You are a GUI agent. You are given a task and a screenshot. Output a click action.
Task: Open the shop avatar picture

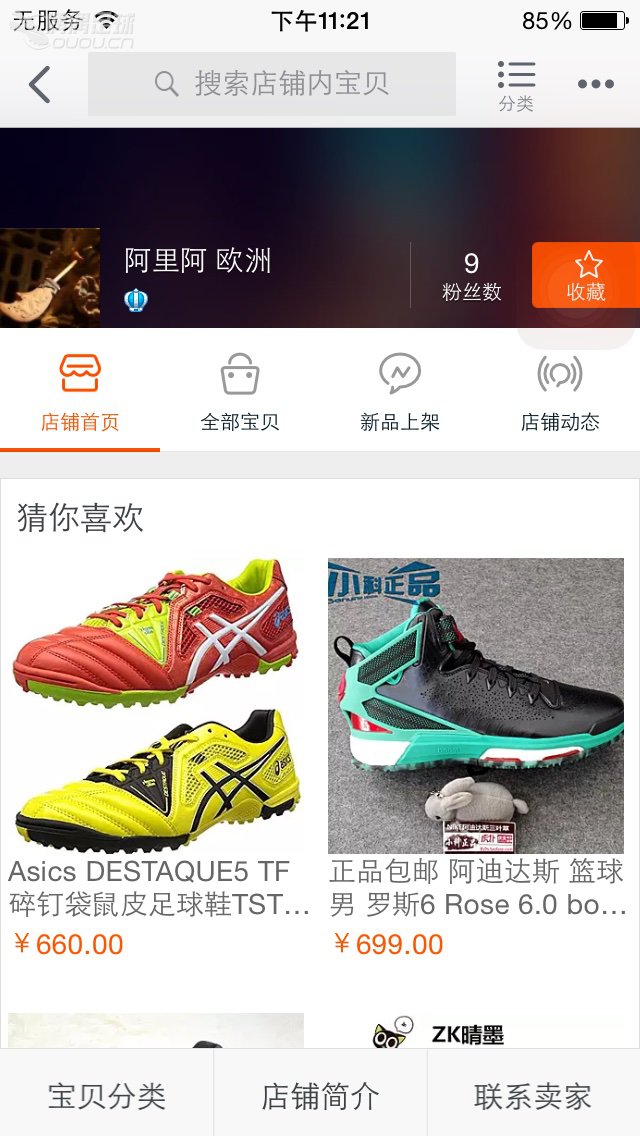pos(50,278)
